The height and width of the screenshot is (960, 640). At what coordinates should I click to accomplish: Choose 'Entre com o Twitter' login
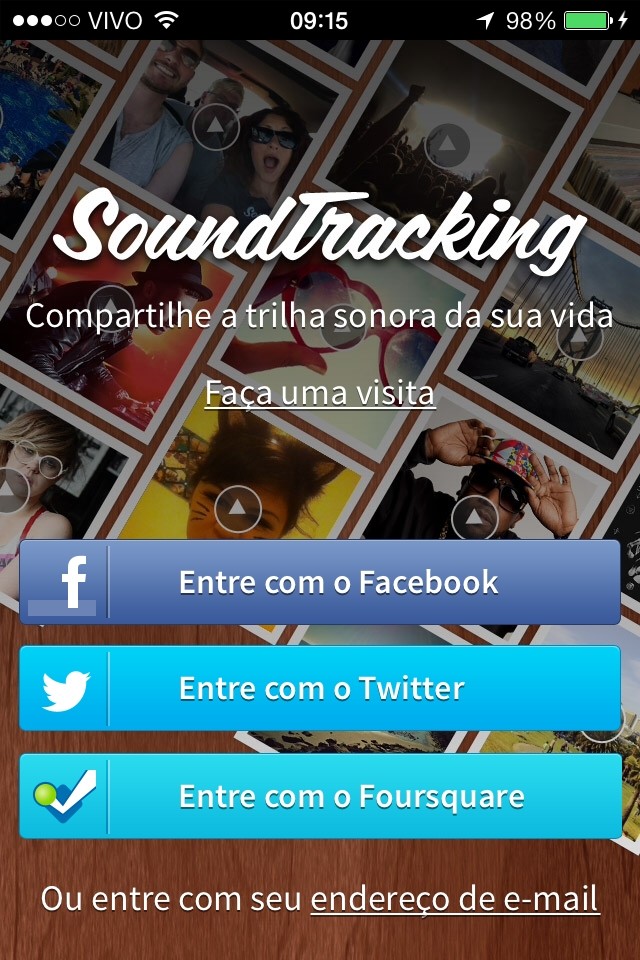click(320, 688)
